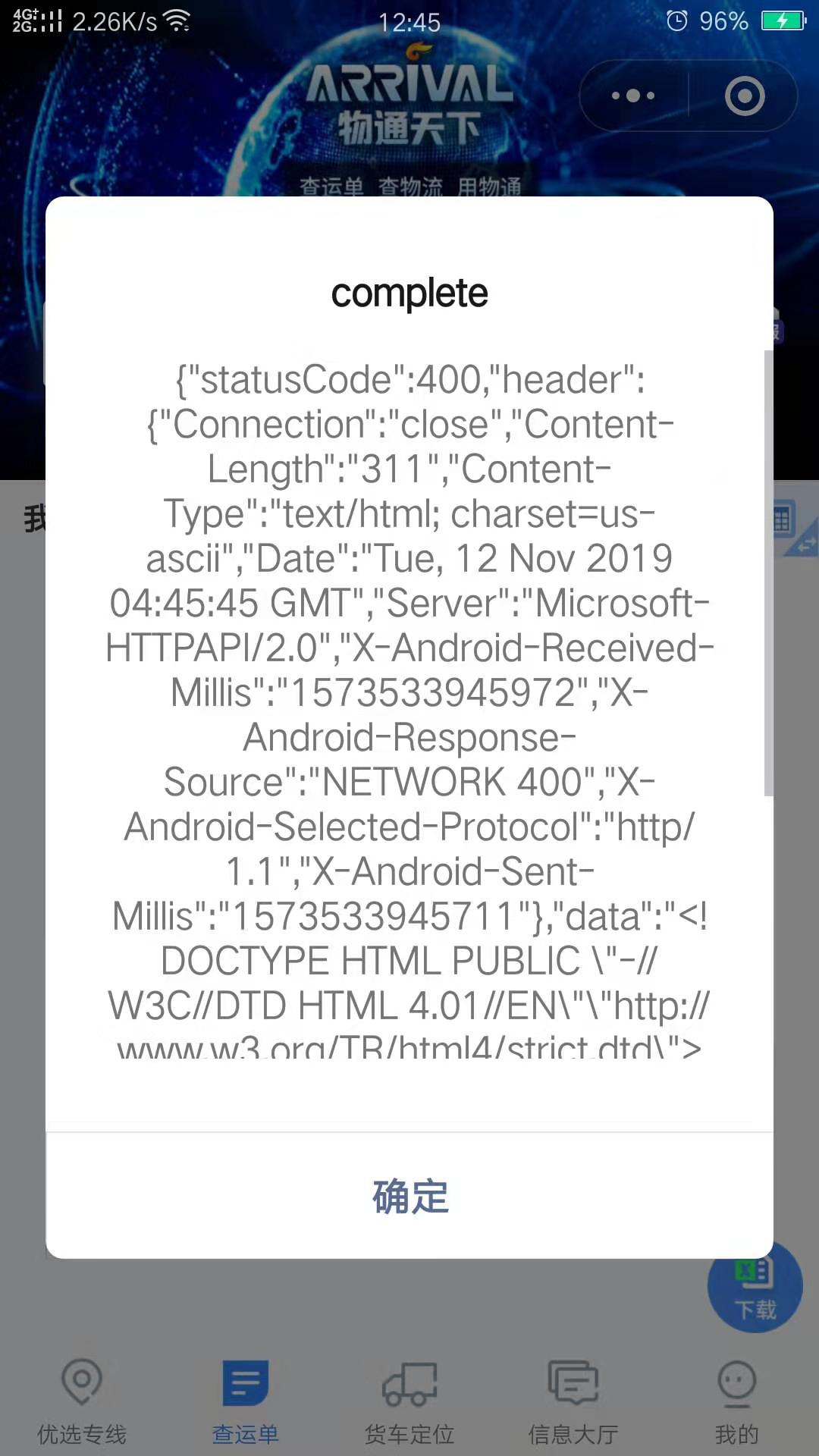Confirm the dialog with 确定
The width and height of the screenshot is (819, 1456).
[409, 1197]
